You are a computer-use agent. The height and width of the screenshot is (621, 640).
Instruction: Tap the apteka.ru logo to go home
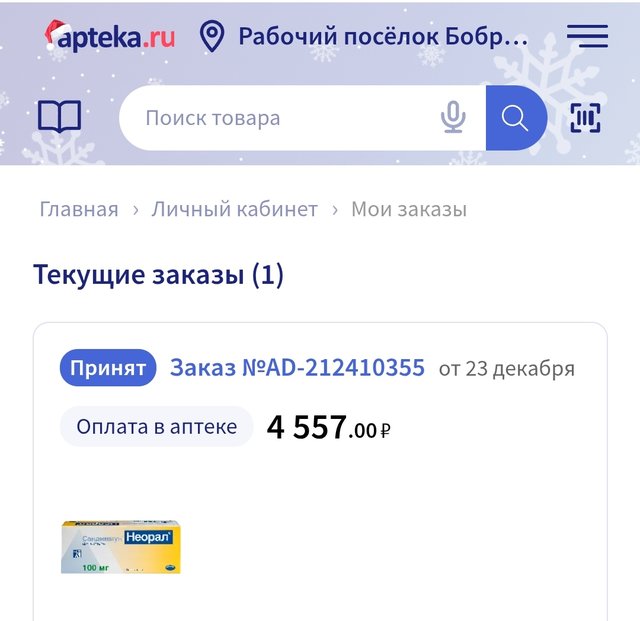(110, 37)
